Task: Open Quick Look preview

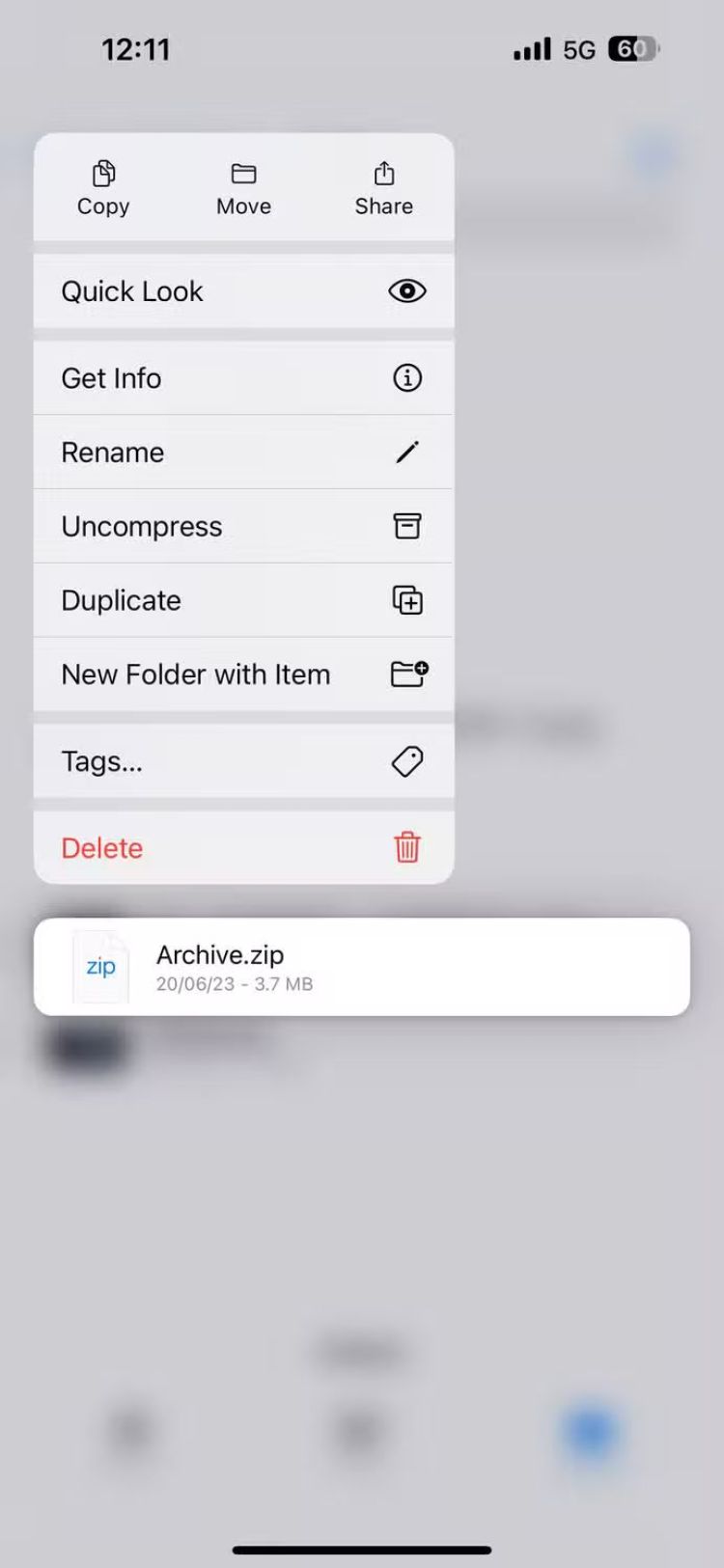Action: [243, 291]
